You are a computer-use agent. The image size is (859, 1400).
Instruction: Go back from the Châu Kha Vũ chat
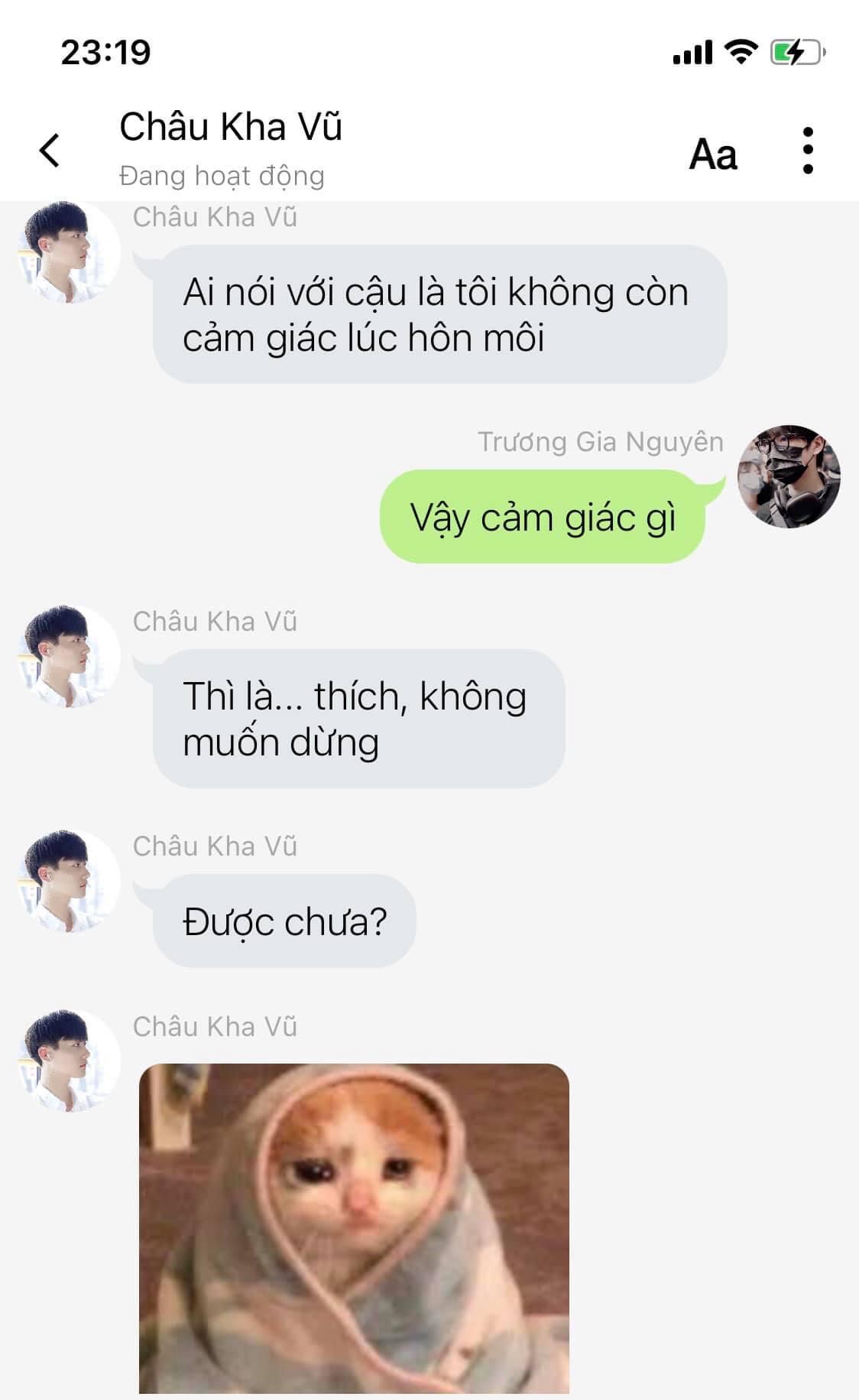point(50,150)
